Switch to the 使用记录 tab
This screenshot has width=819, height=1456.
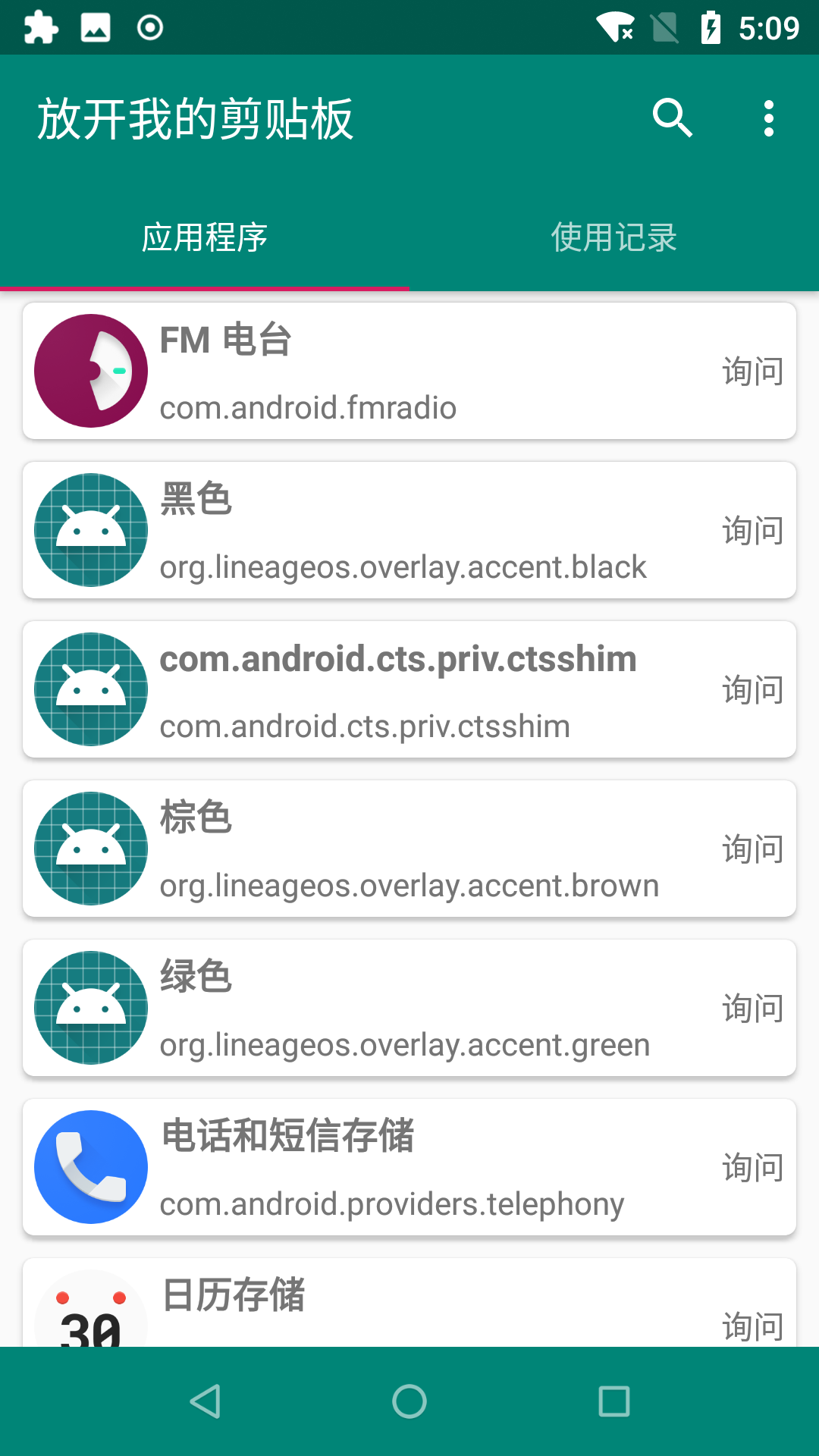click(x=614, y=237)
